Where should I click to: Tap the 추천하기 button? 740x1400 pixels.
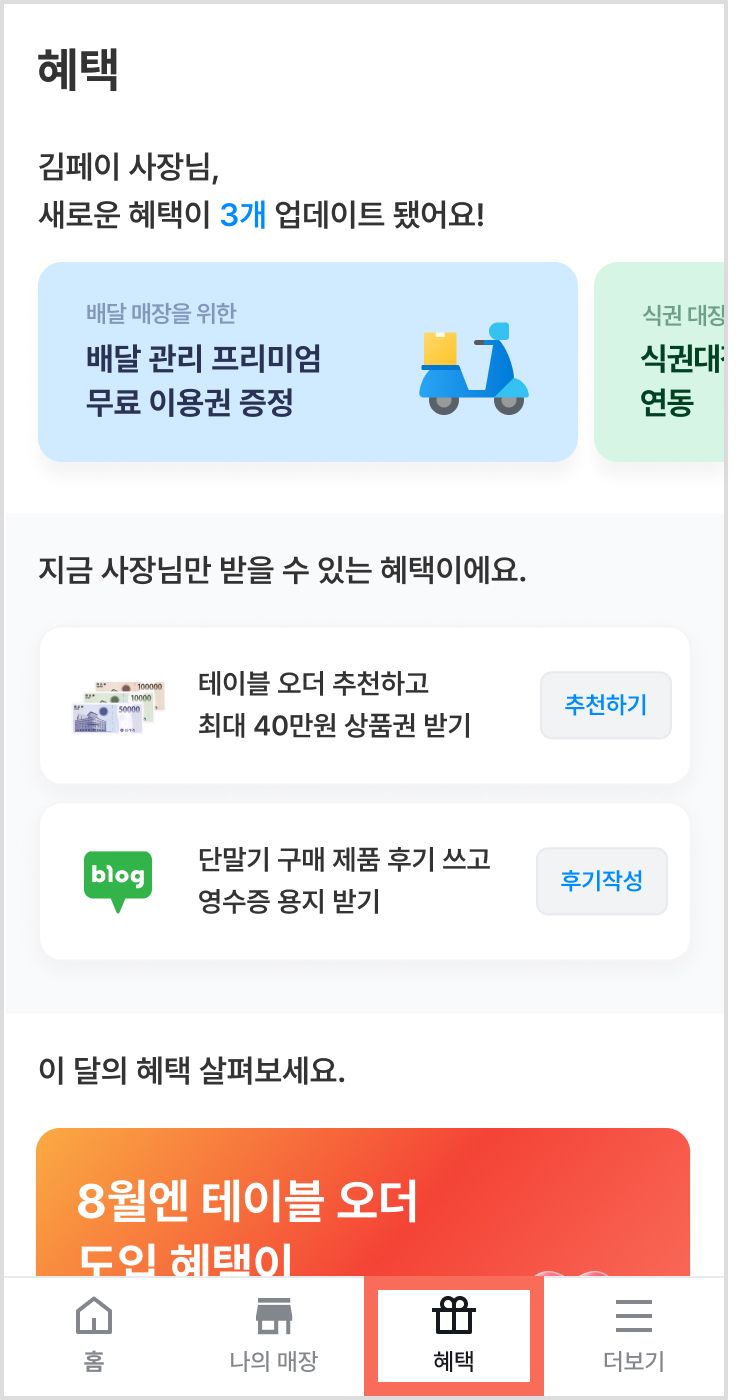pyautogui.click(x=606, y=705)
